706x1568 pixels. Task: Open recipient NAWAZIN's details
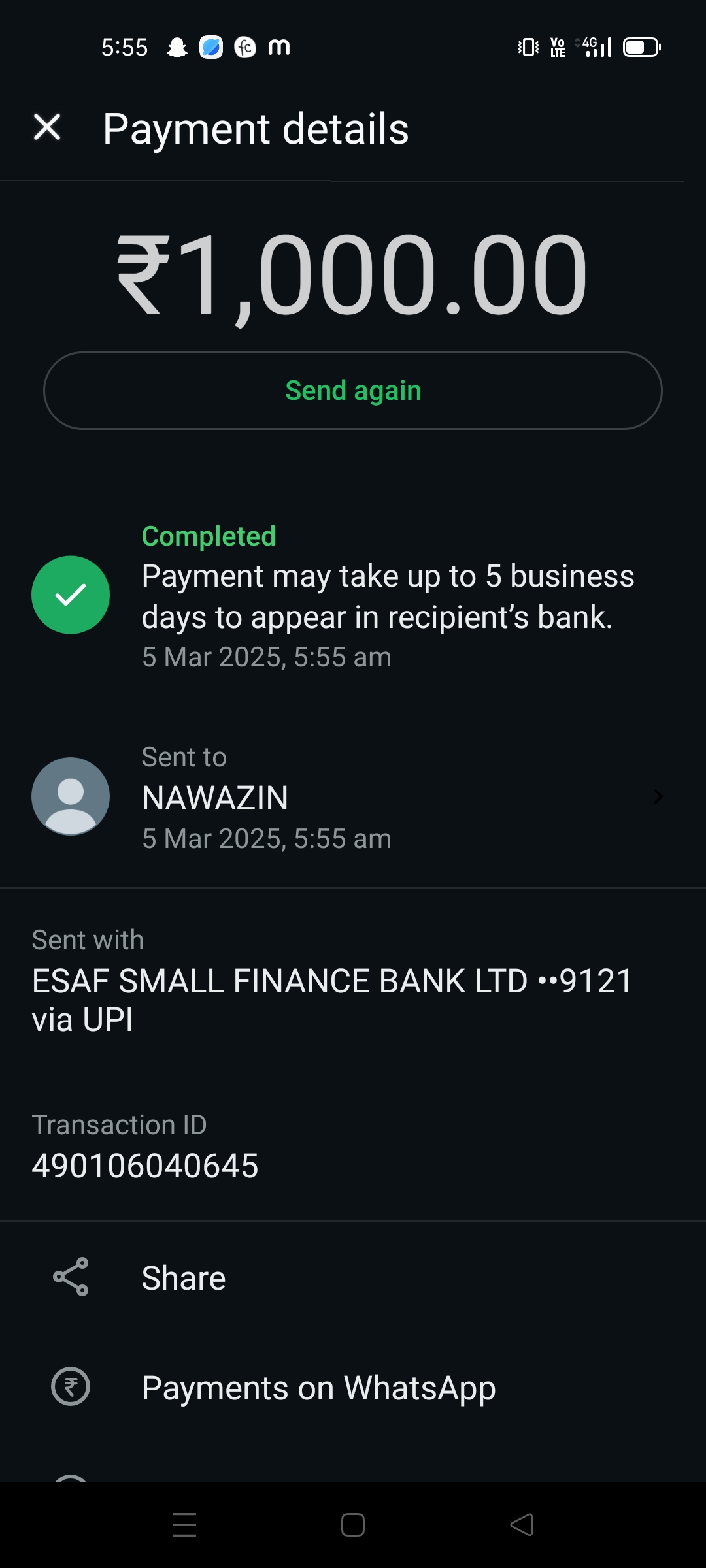353,797
